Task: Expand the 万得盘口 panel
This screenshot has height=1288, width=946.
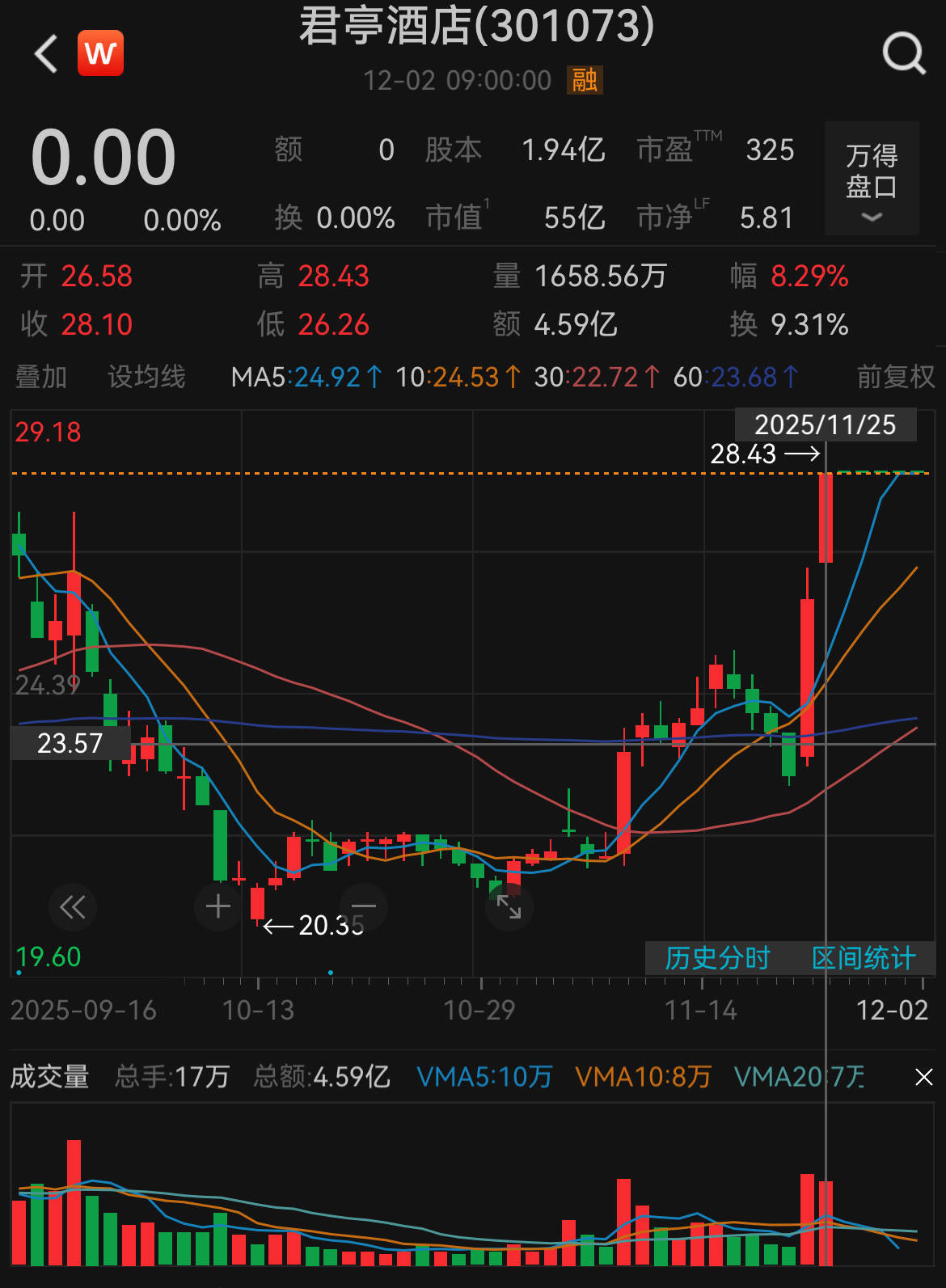Action: point(872,179)
